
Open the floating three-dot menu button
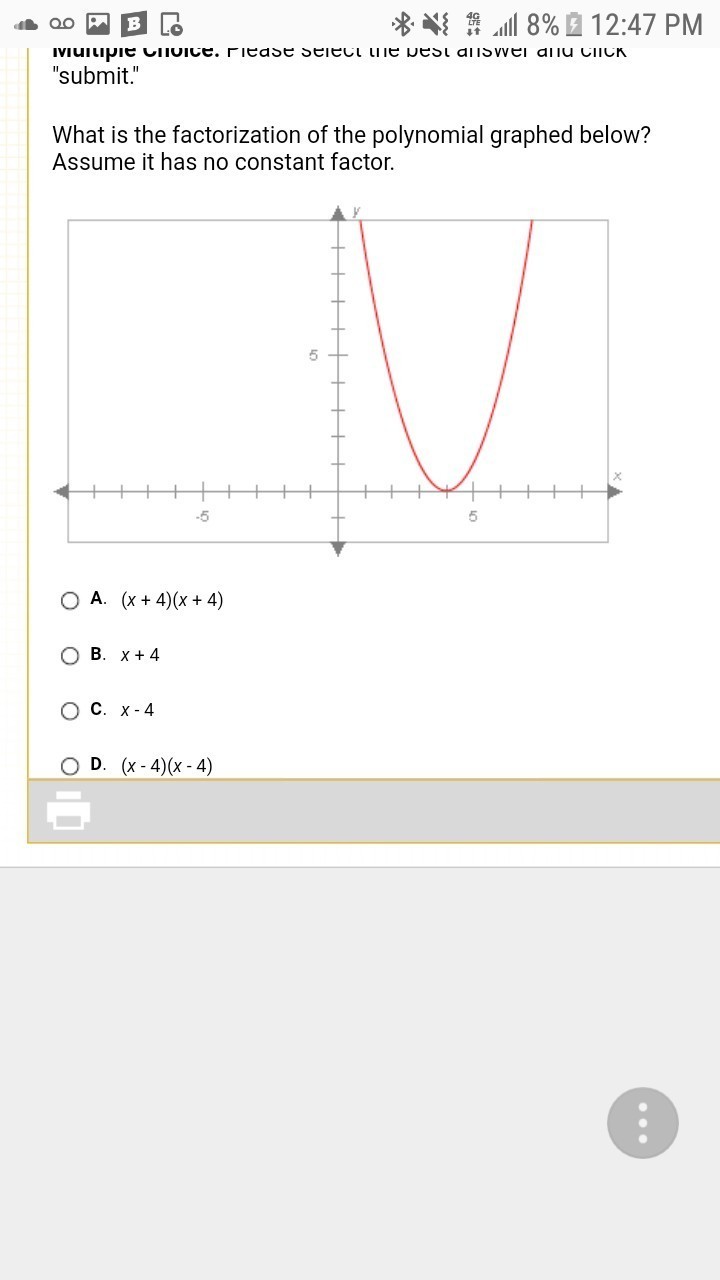[x=643, y=1123]
